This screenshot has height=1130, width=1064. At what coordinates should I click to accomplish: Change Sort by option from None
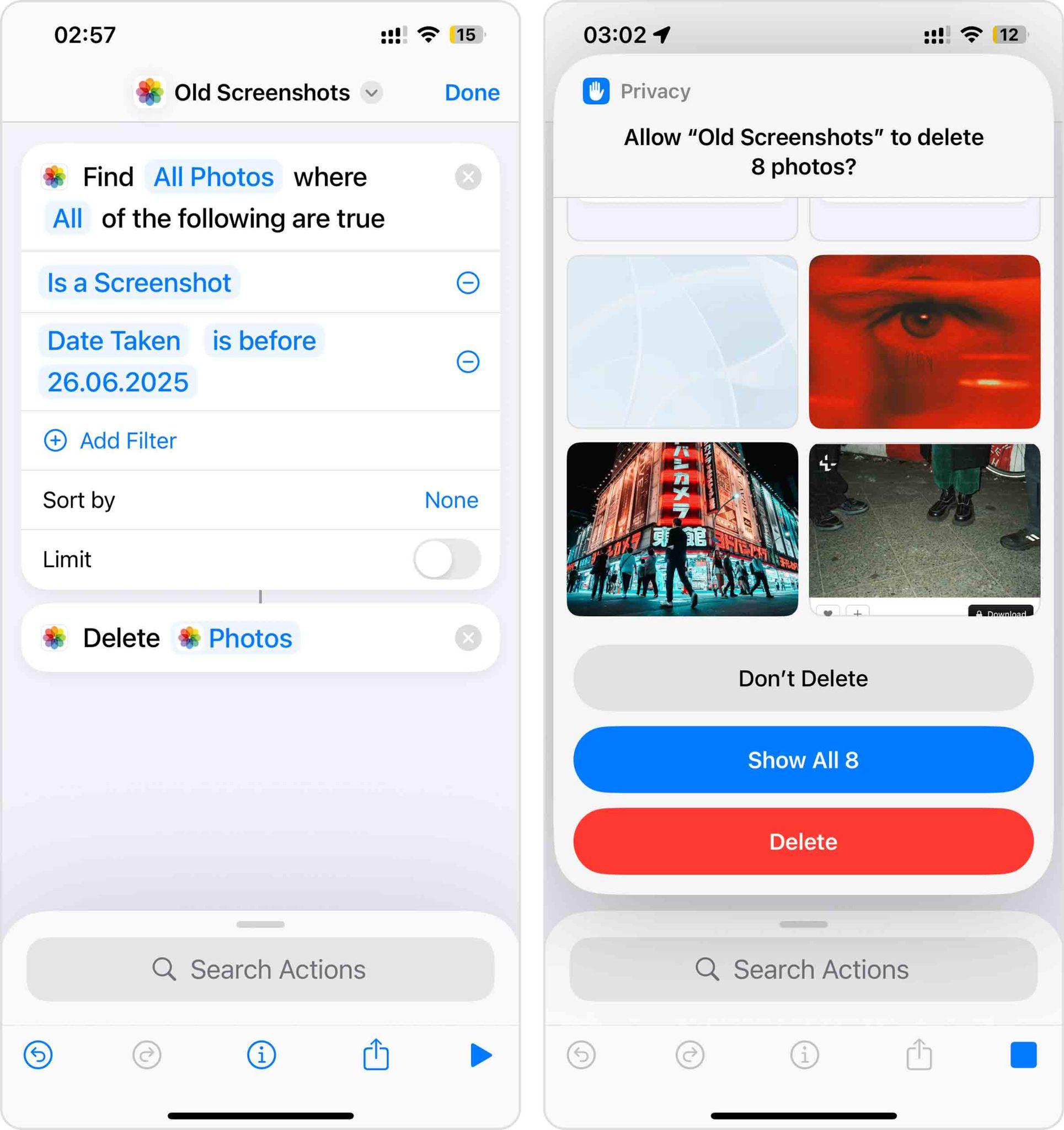451,500
